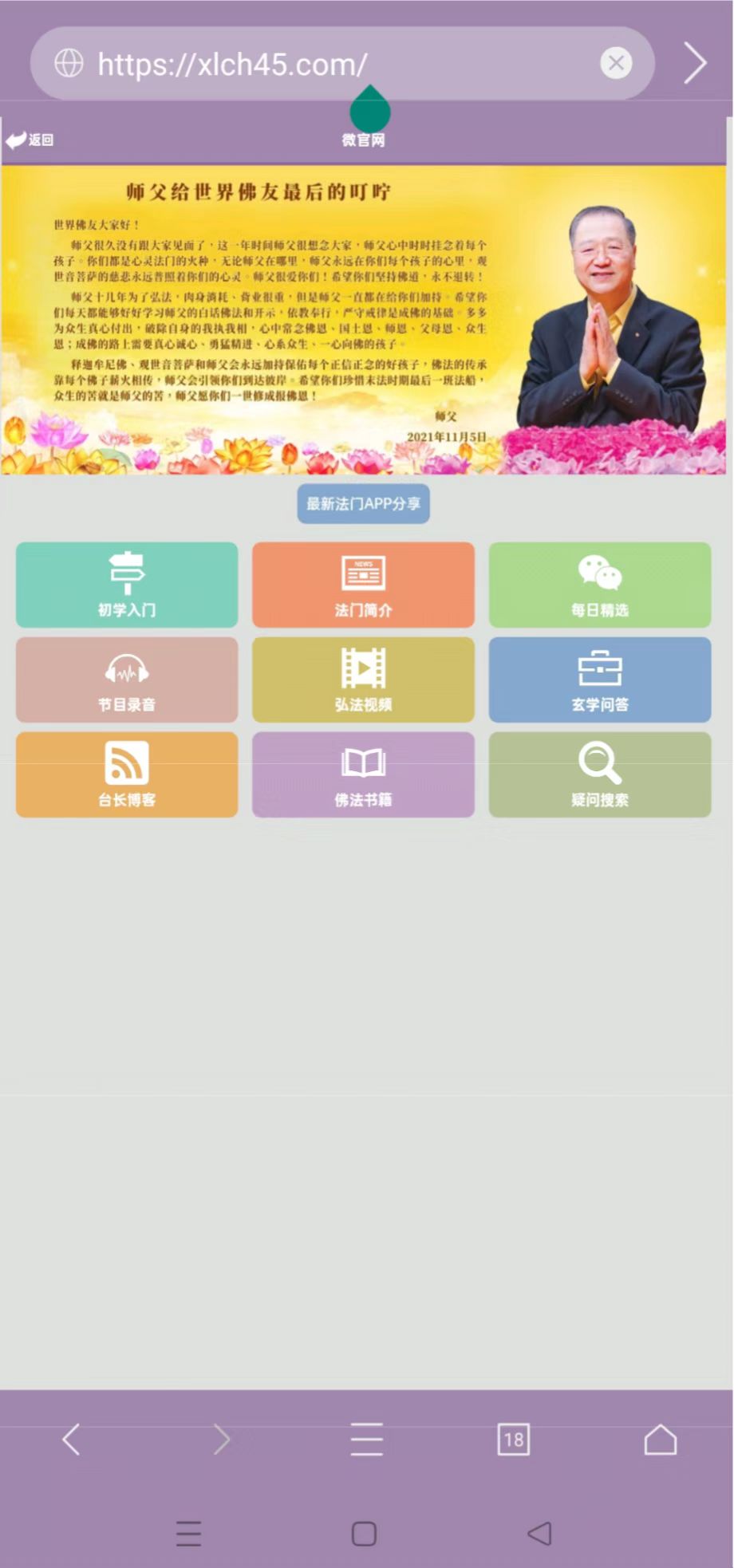Tap the system back triangle

(540, 1533)
